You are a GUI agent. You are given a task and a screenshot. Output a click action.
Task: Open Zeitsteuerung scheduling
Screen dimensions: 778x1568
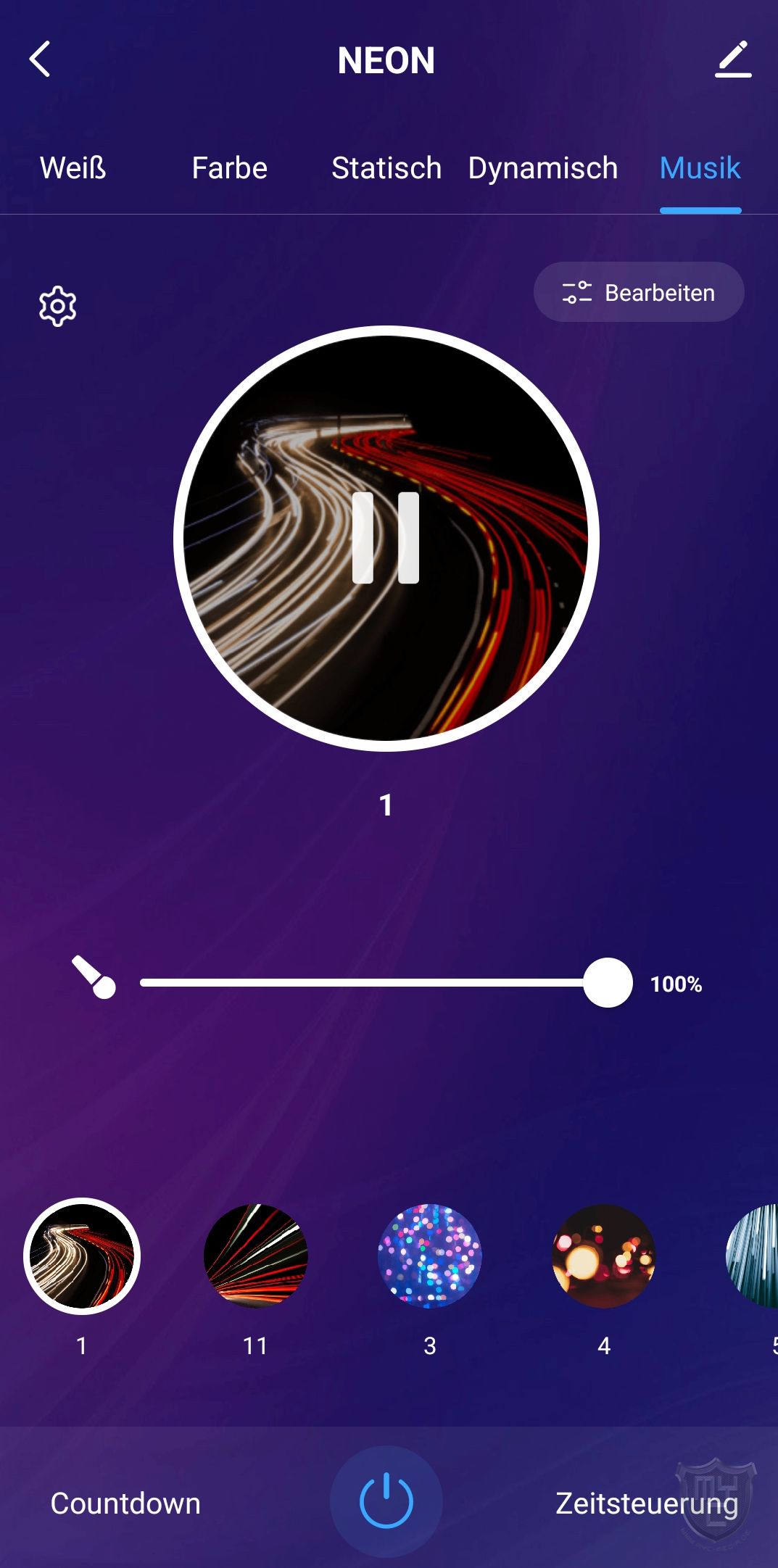[647, 1503]
